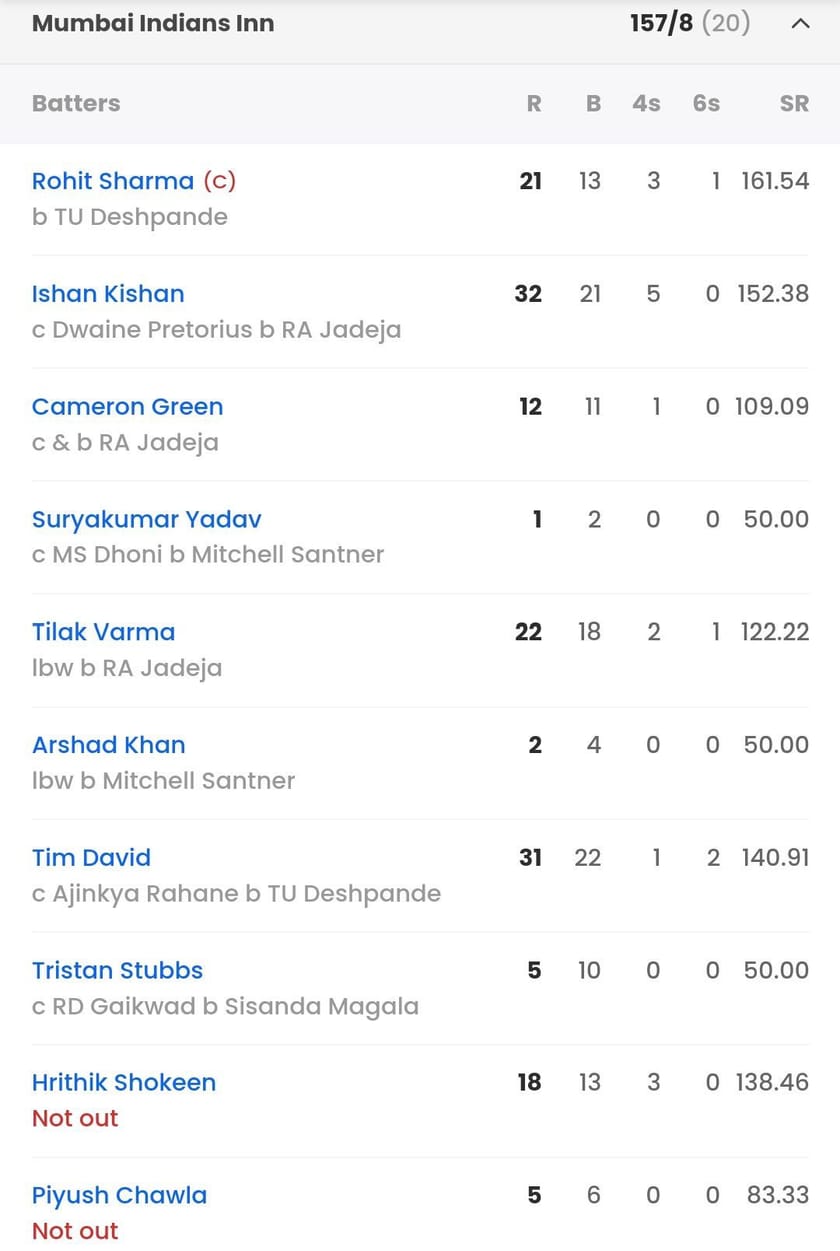Sort by balls faced column B
Viewport: 840px width, 1251px height.
[593, 103]
